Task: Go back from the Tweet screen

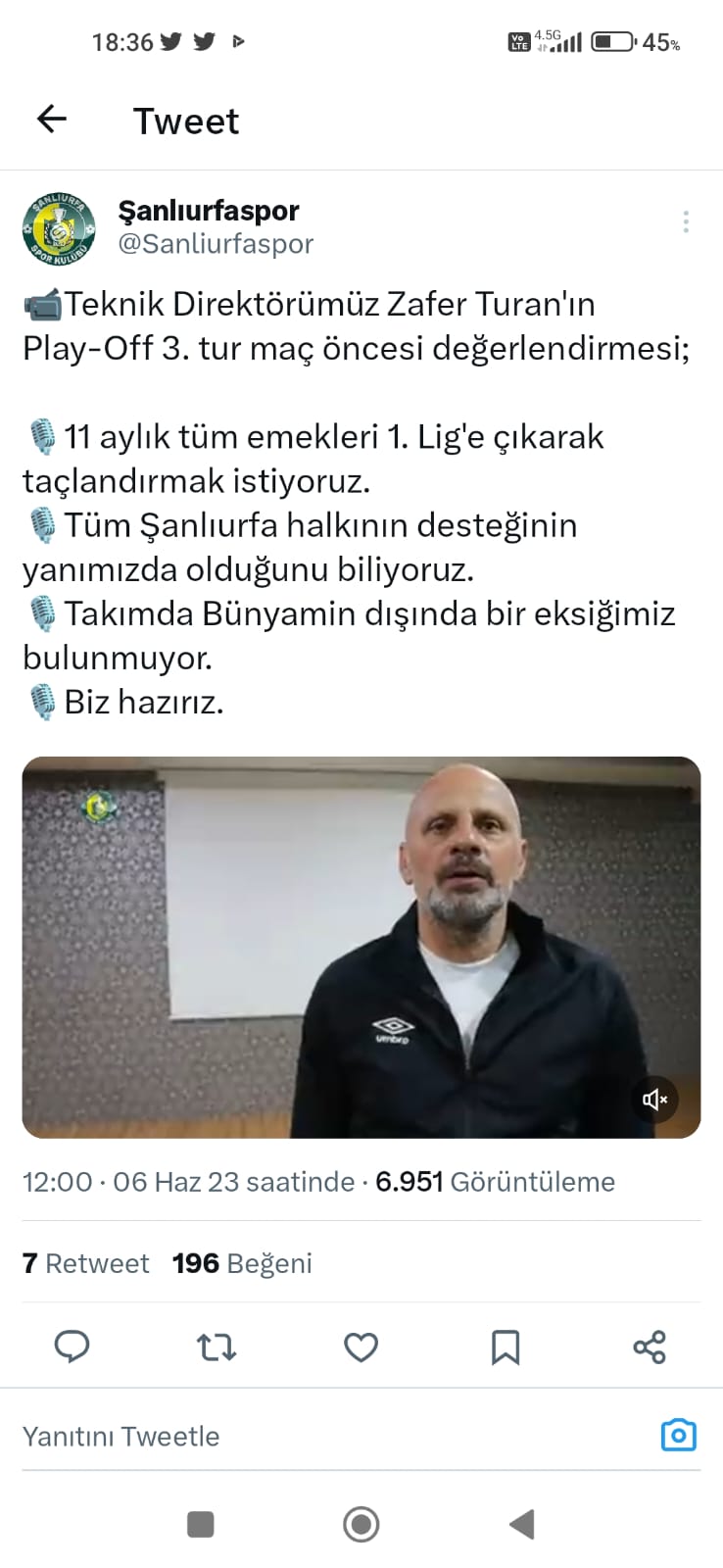Action: (51, 120)
